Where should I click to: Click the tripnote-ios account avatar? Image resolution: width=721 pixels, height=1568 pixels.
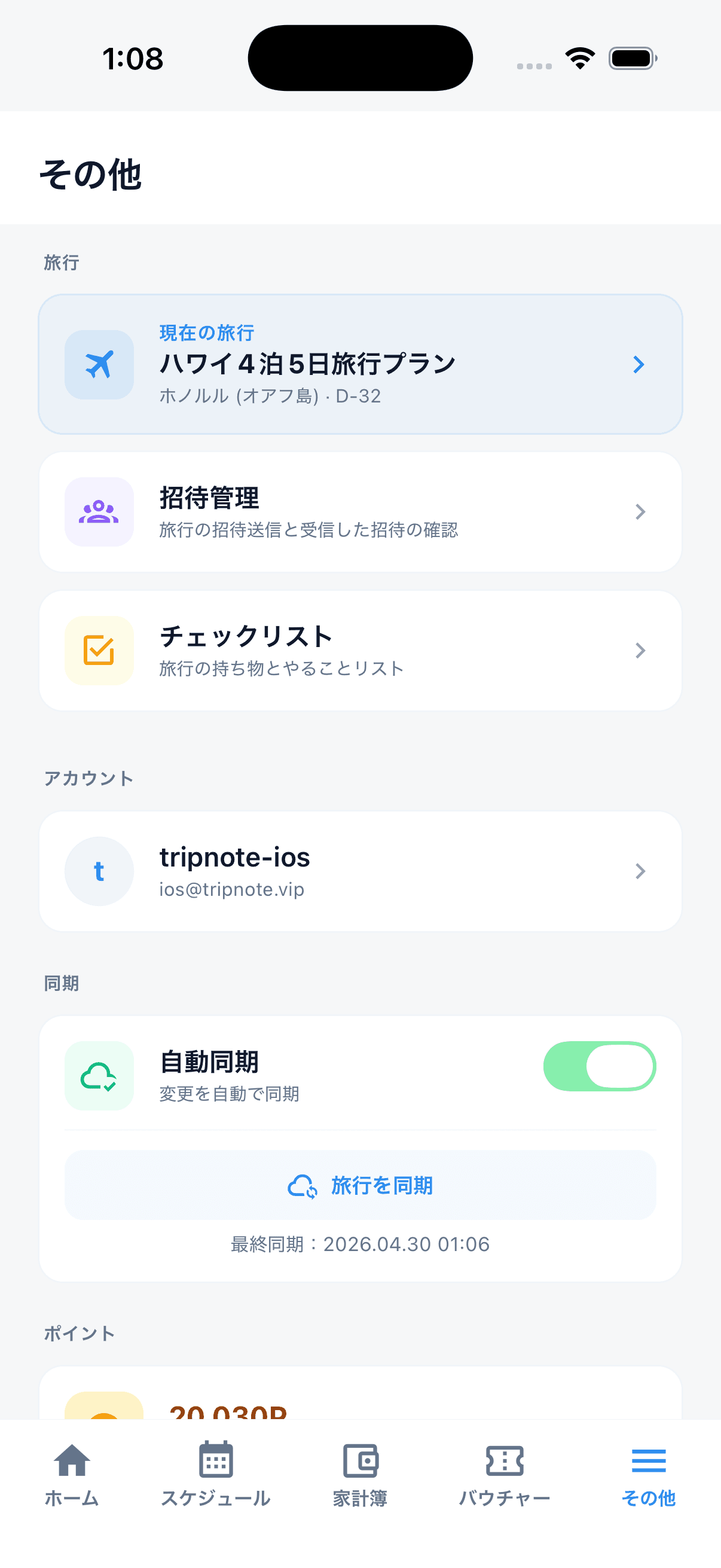pos(99,872)
